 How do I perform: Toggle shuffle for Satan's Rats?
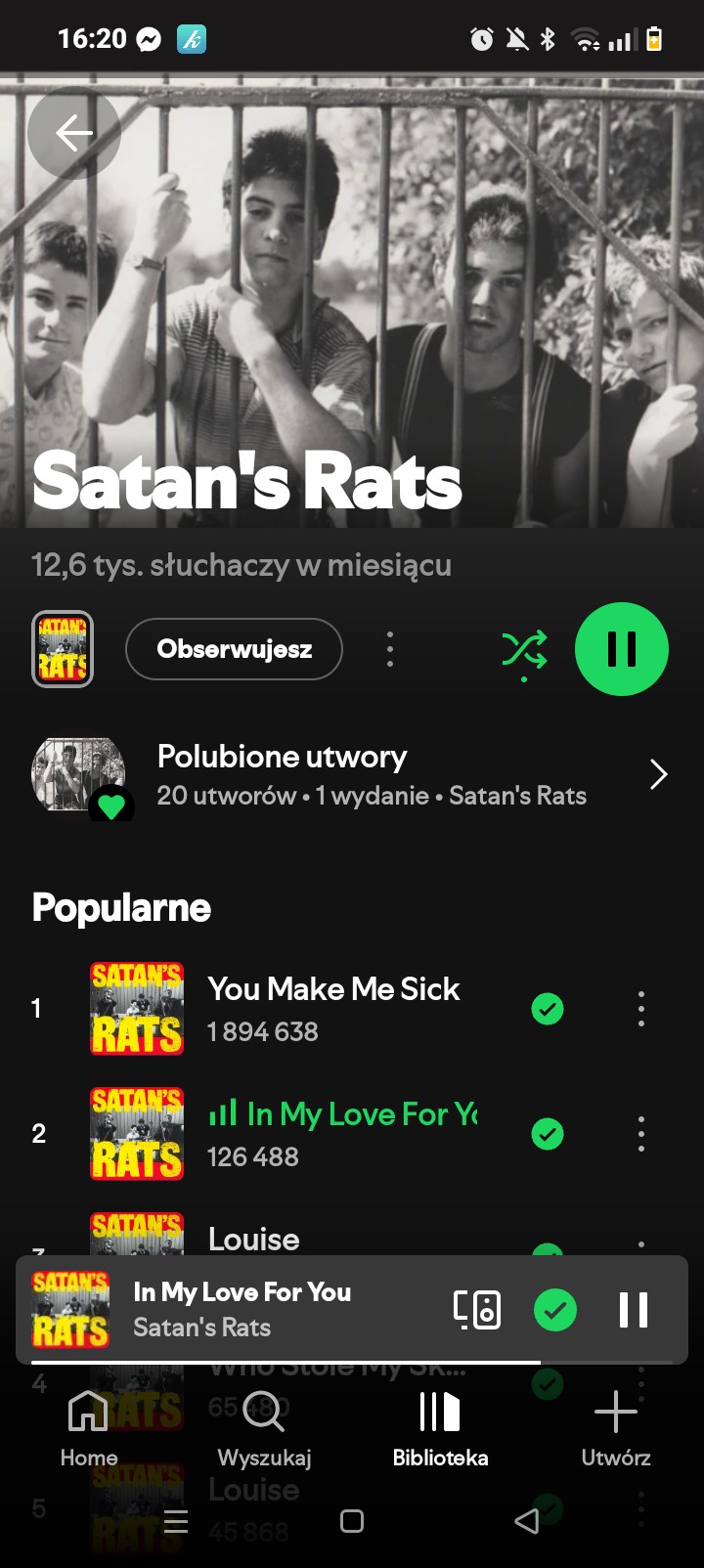524,649
